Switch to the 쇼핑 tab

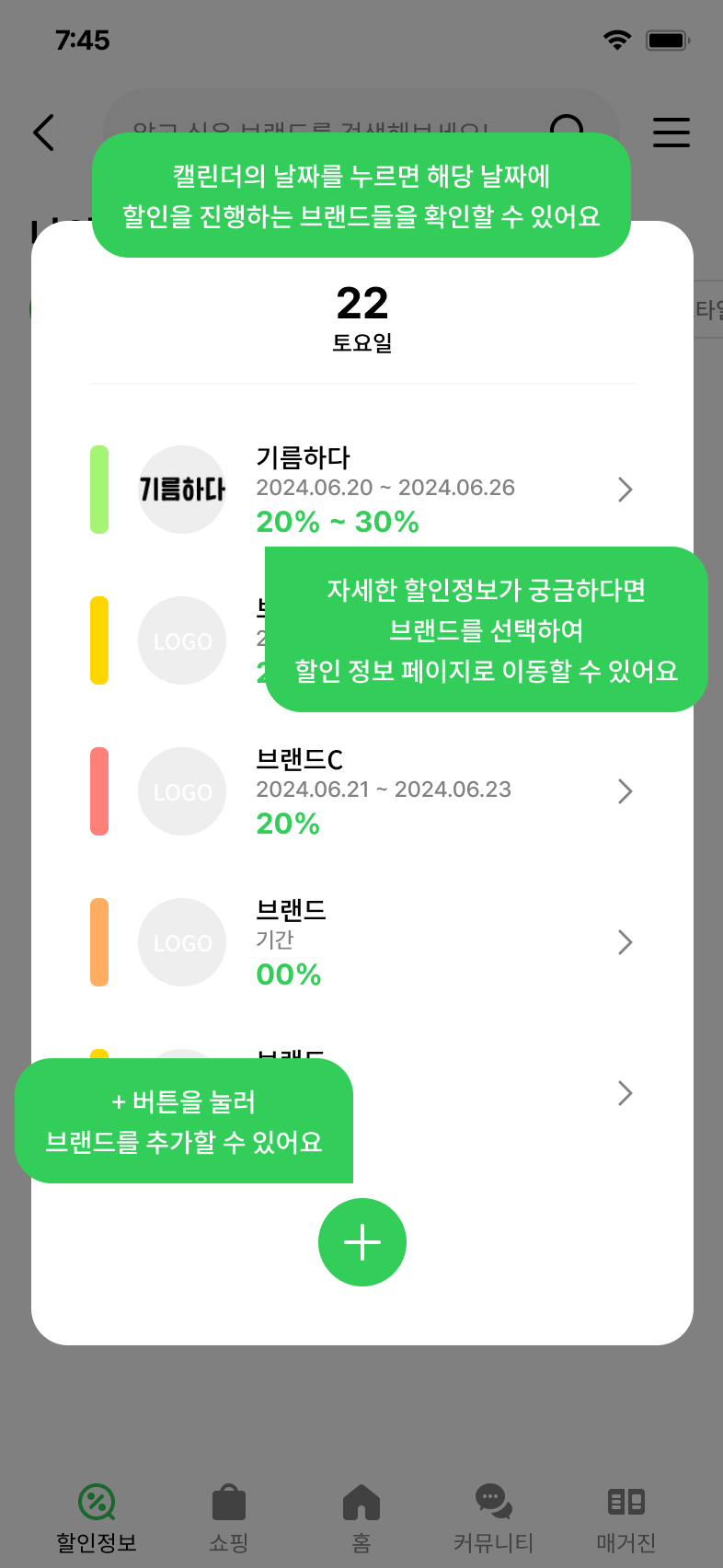(229, 1518)
